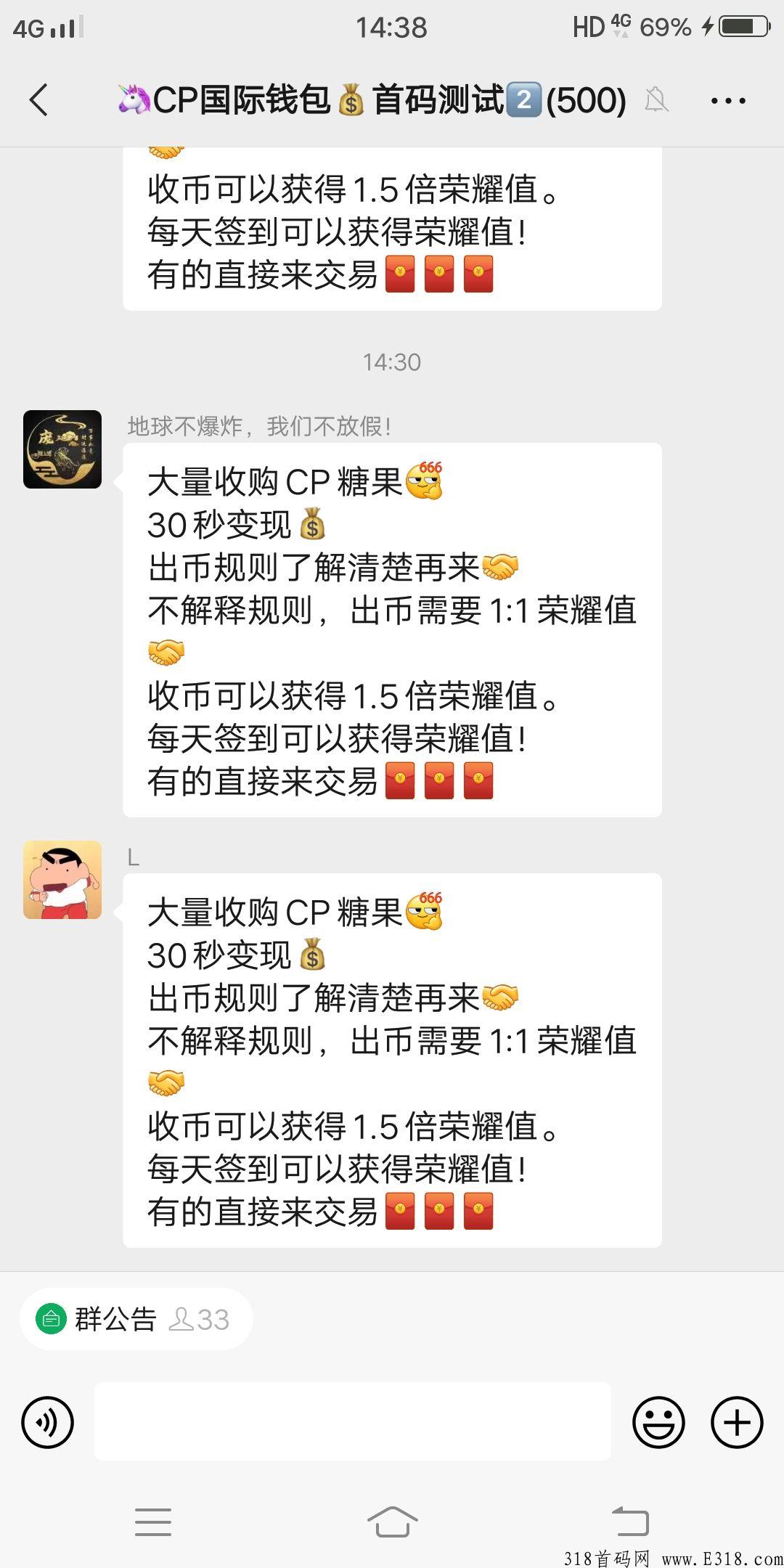Tap the tiger-logo avatar of first sender
The width and height of the screenshot is (784, 1568).
click(61, 449)
